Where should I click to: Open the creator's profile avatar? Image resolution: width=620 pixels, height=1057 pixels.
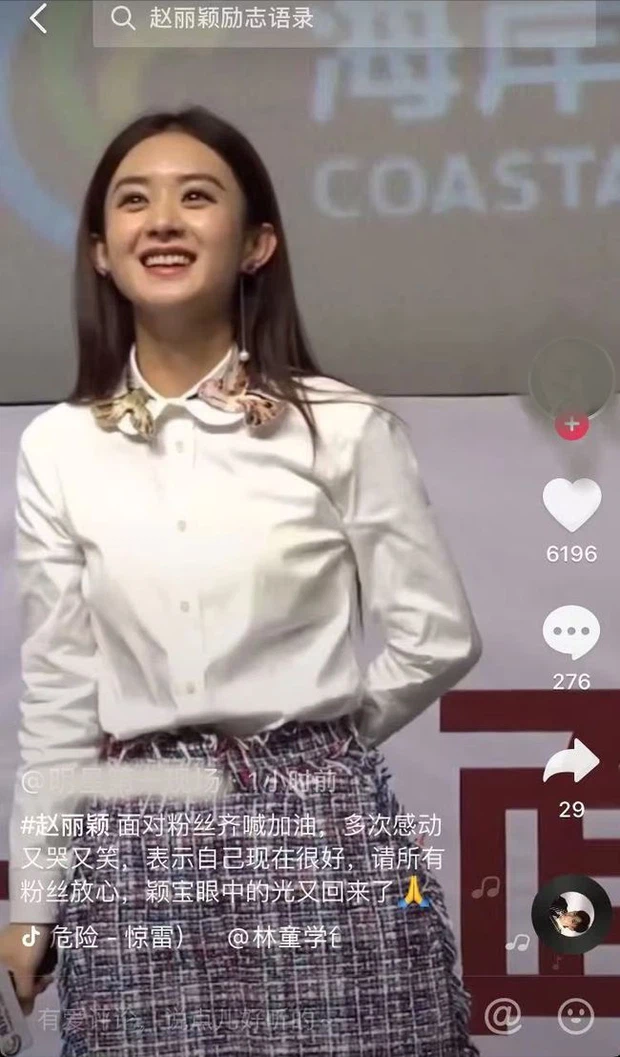click(x=572, y=378)
